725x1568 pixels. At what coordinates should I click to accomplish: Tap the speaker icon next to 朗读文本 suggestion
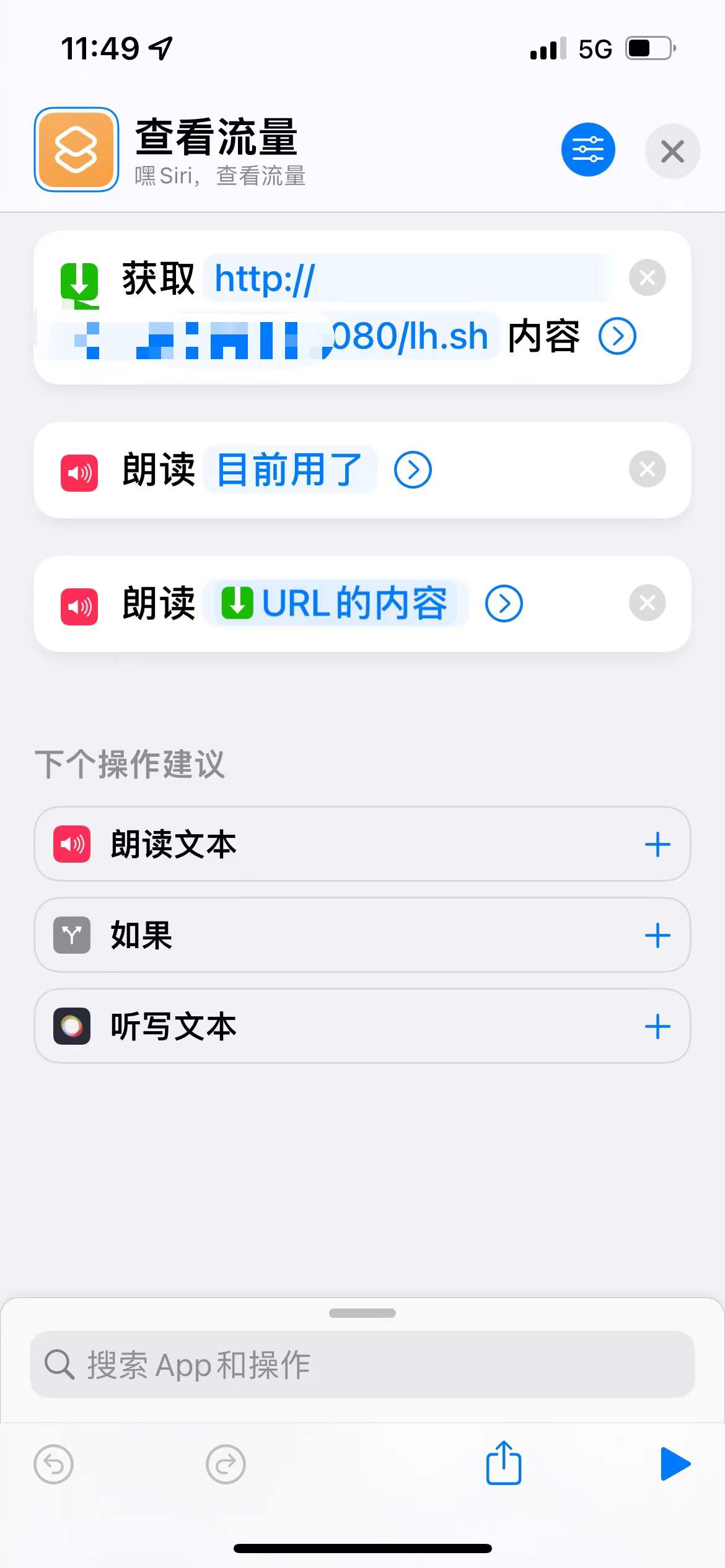pyautogui.click(x=71, y=844)
